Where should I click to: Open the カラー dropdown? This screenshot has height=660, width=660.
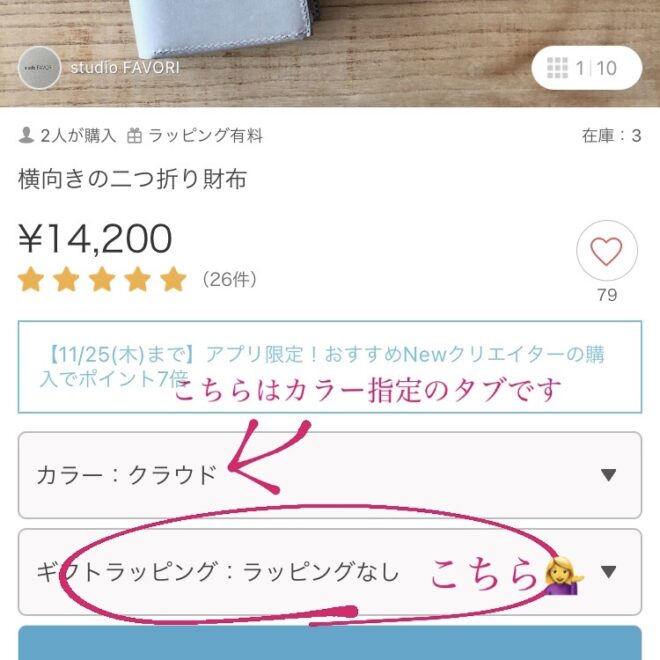(x=329, y=475)
